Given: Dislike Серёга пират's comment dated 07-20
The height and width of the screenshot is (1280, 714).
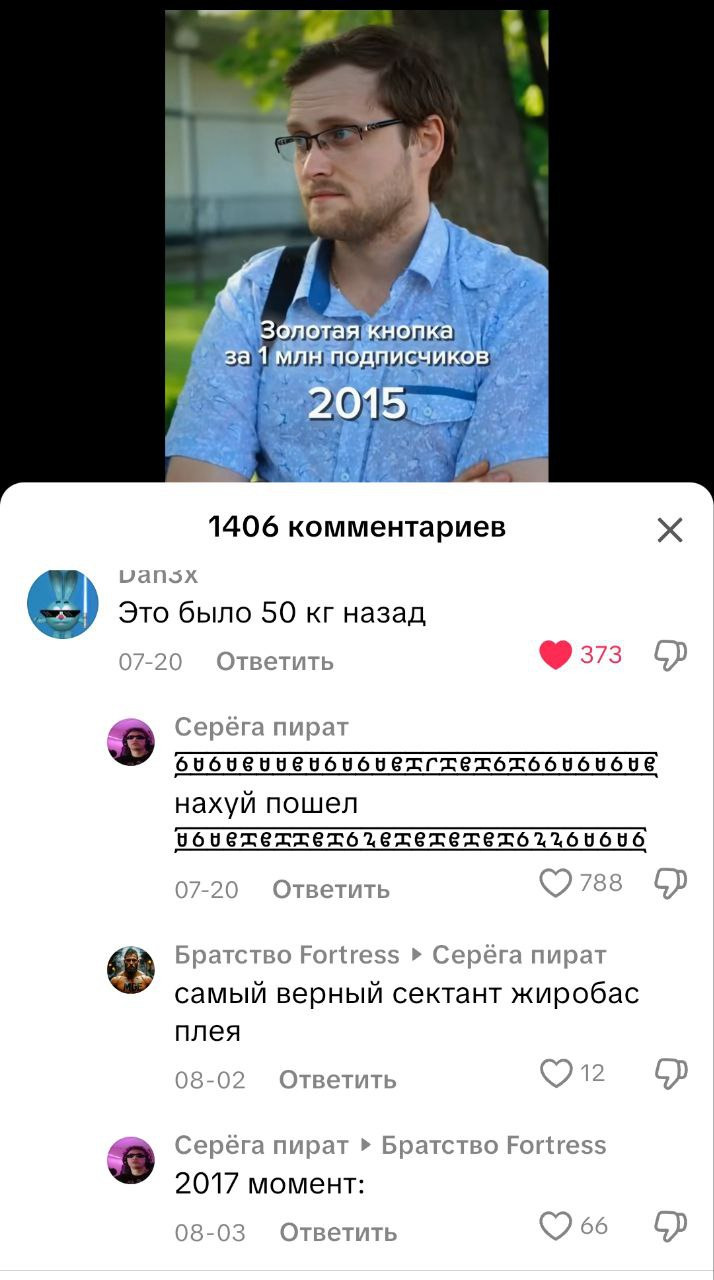Looking at the screenshot, I should click(x=670, y=883).
